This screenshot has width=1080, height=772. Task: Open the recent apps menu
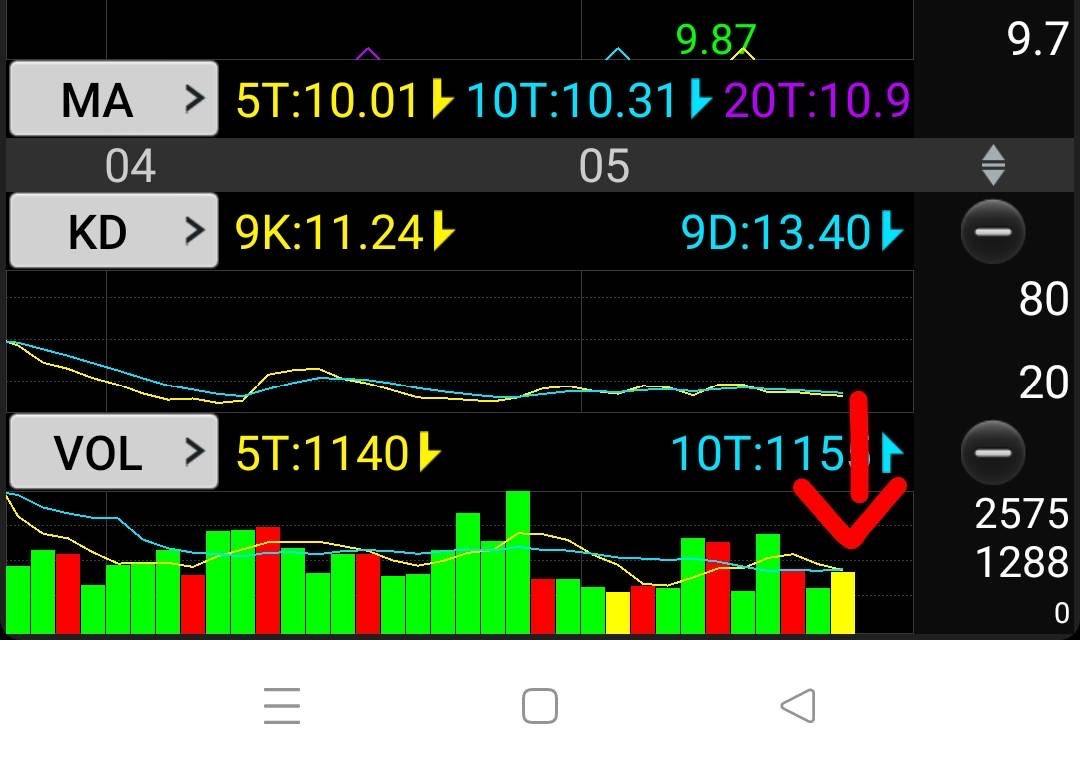282,706
